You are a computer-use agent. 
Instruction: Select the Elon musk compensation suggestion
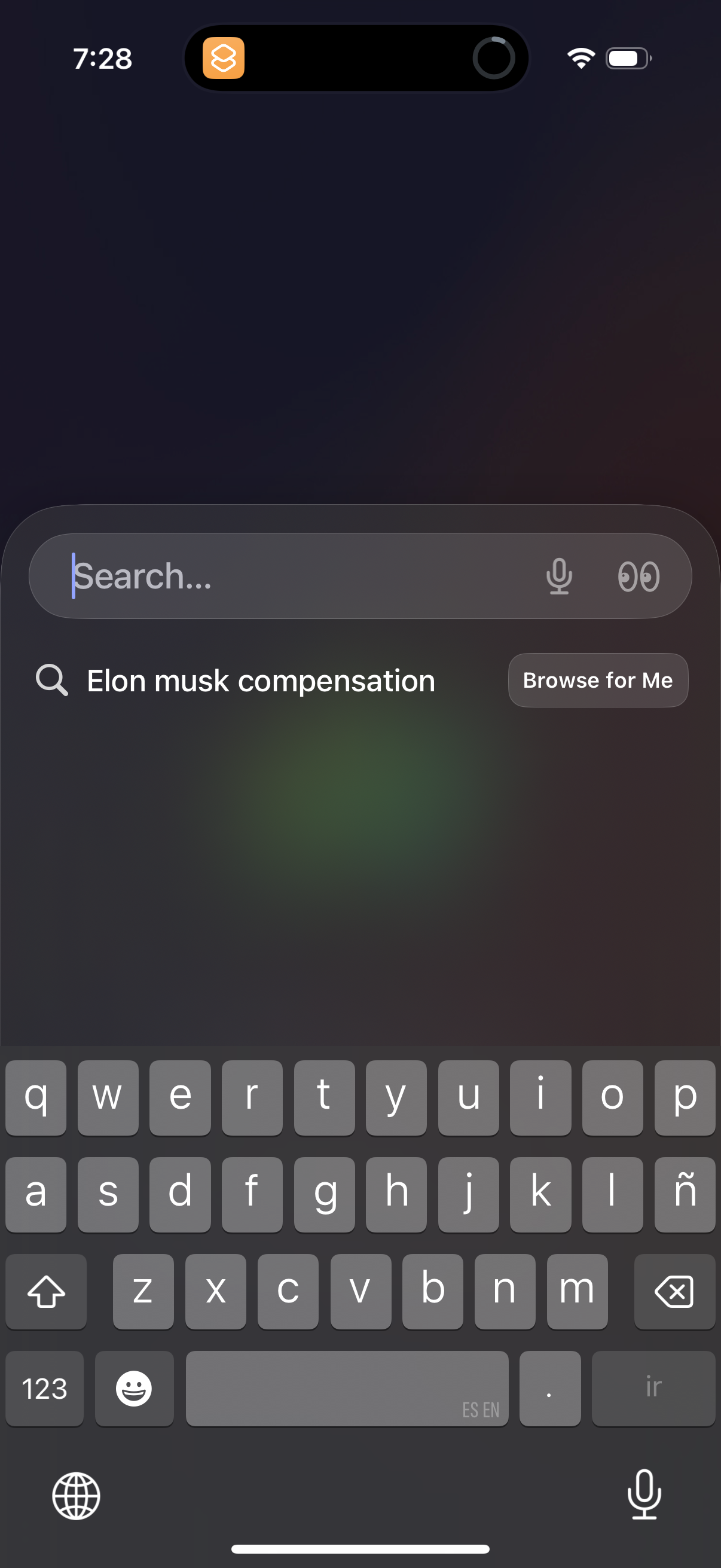261,680
